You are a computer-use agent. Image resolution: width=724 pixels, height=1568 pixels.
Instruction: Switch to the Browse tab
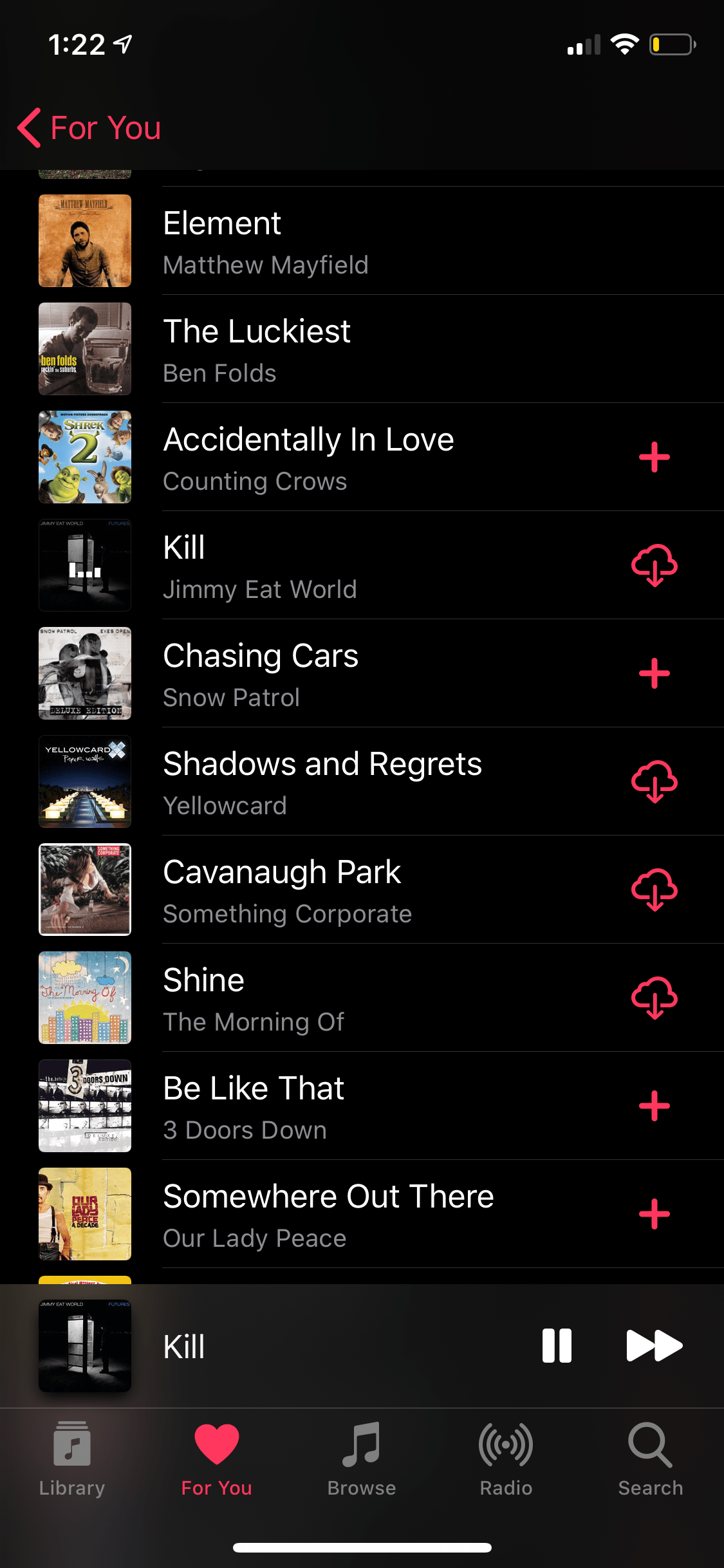(362, 1460)
